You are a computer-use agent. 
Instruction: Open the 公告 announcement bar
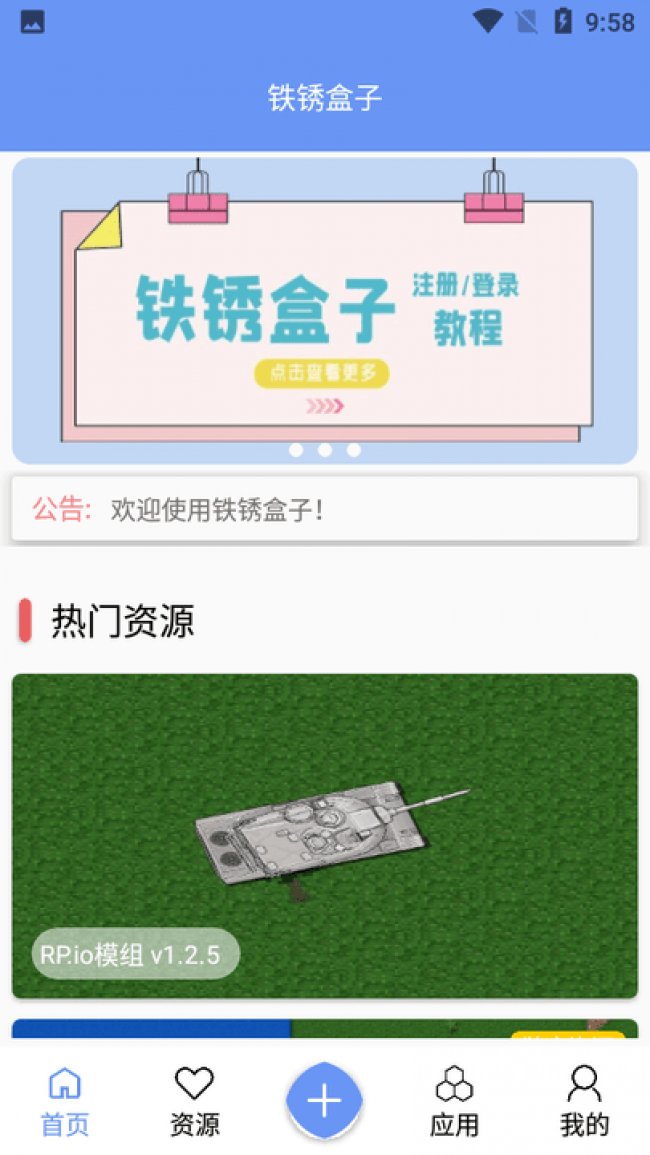point(325,509)
